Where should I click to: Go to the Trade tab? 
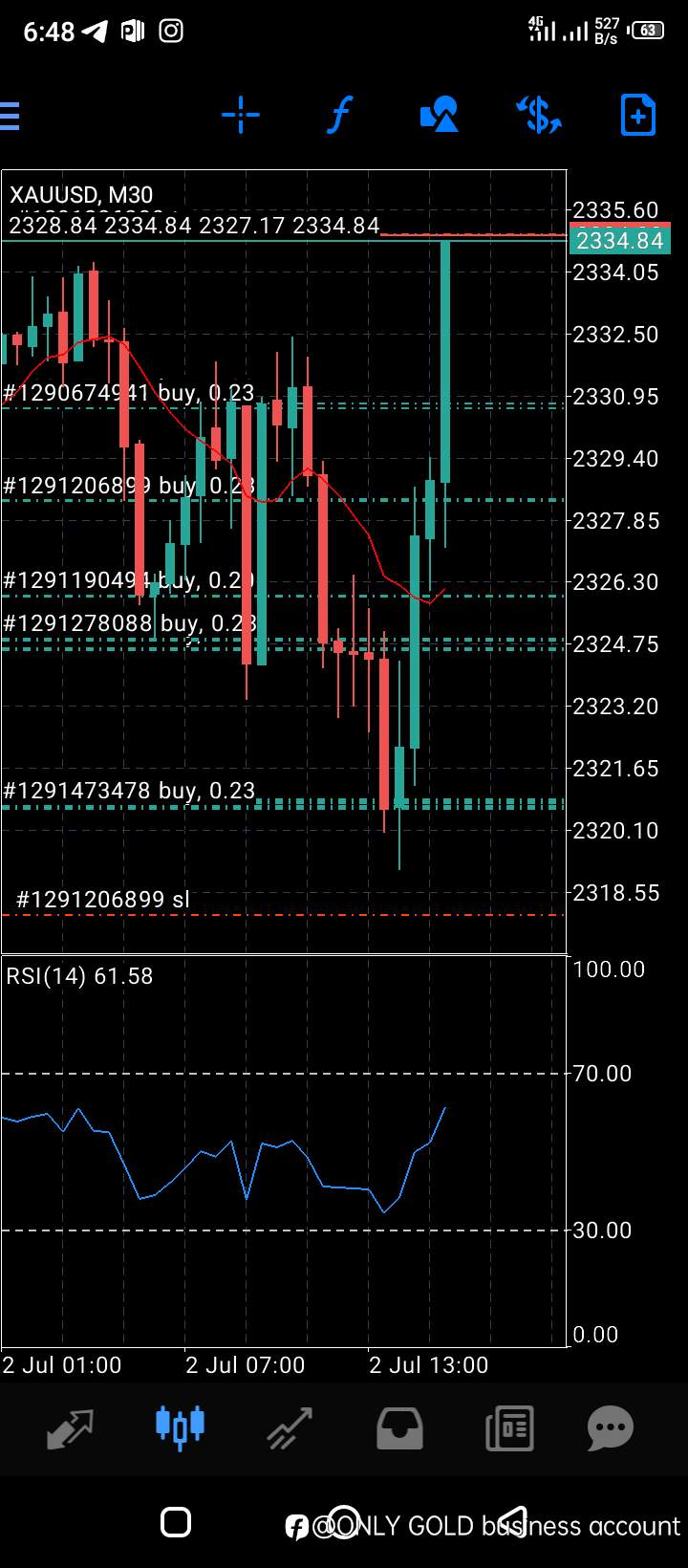290,1429
